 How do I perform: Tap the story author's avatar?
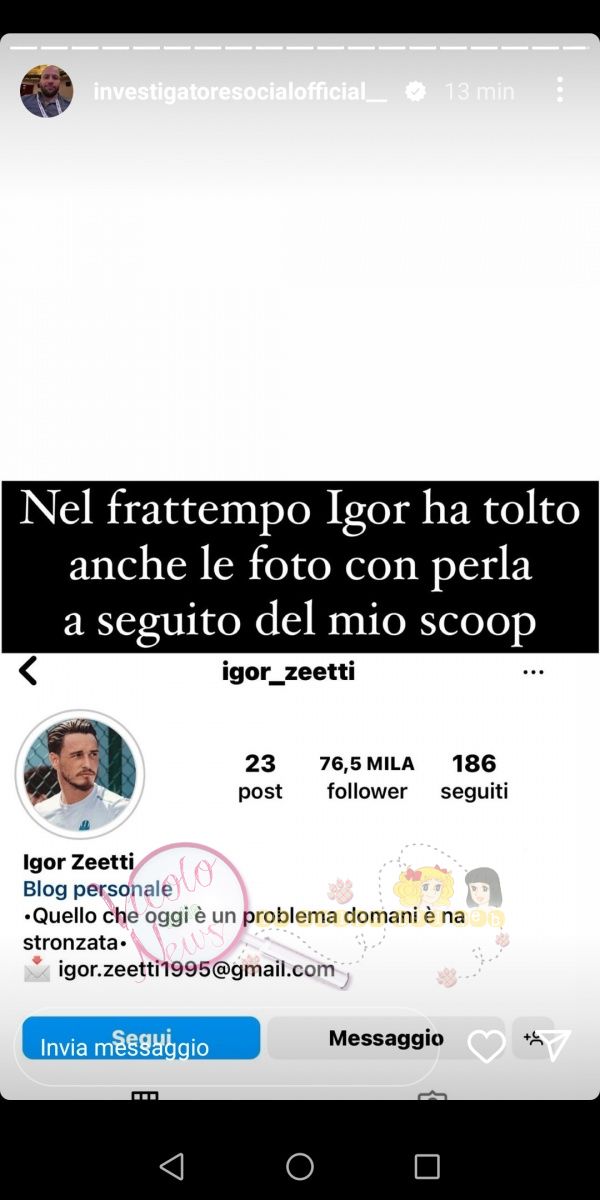coord(46,92)
